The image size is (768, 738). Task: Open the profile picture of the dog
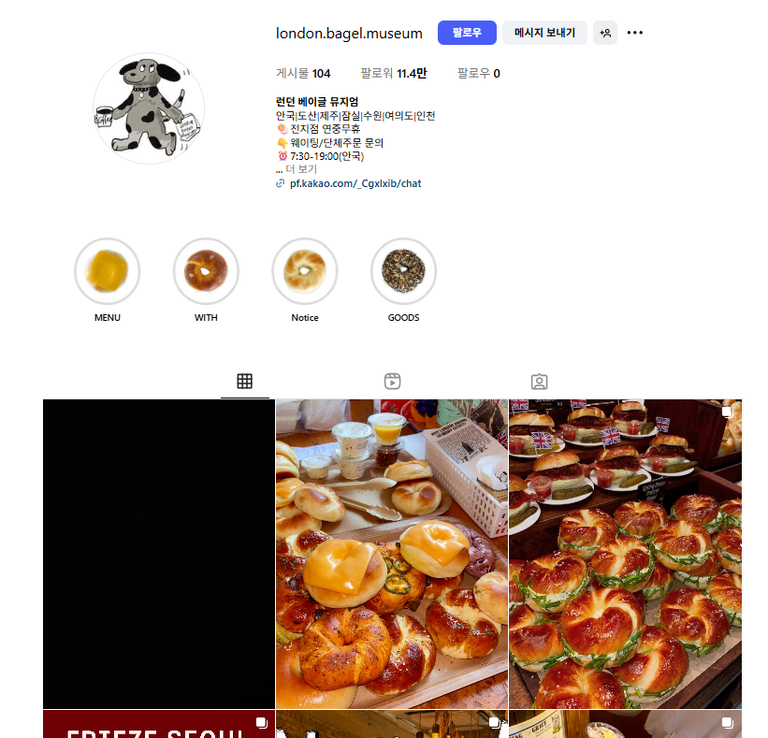(148, 108)
